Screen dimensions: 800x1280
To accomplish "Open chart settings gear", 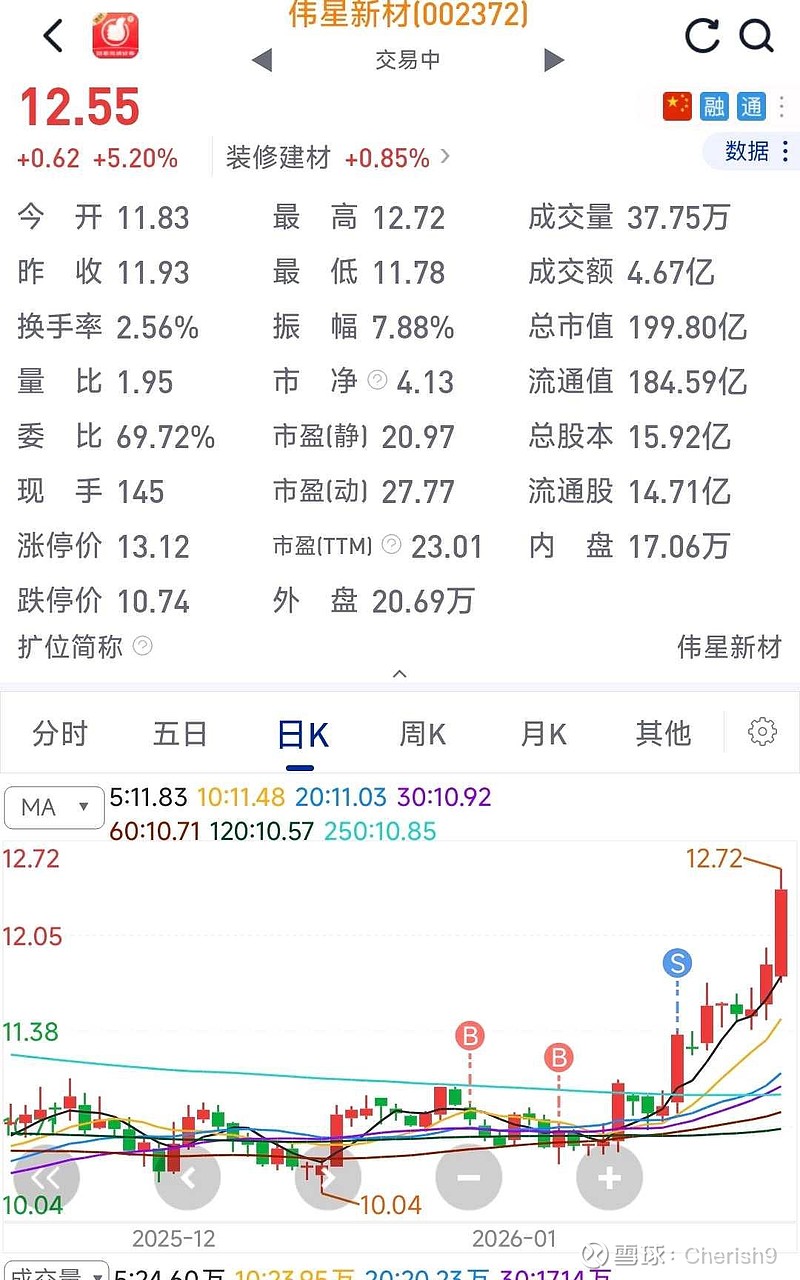I will click(x=762, y=732).
